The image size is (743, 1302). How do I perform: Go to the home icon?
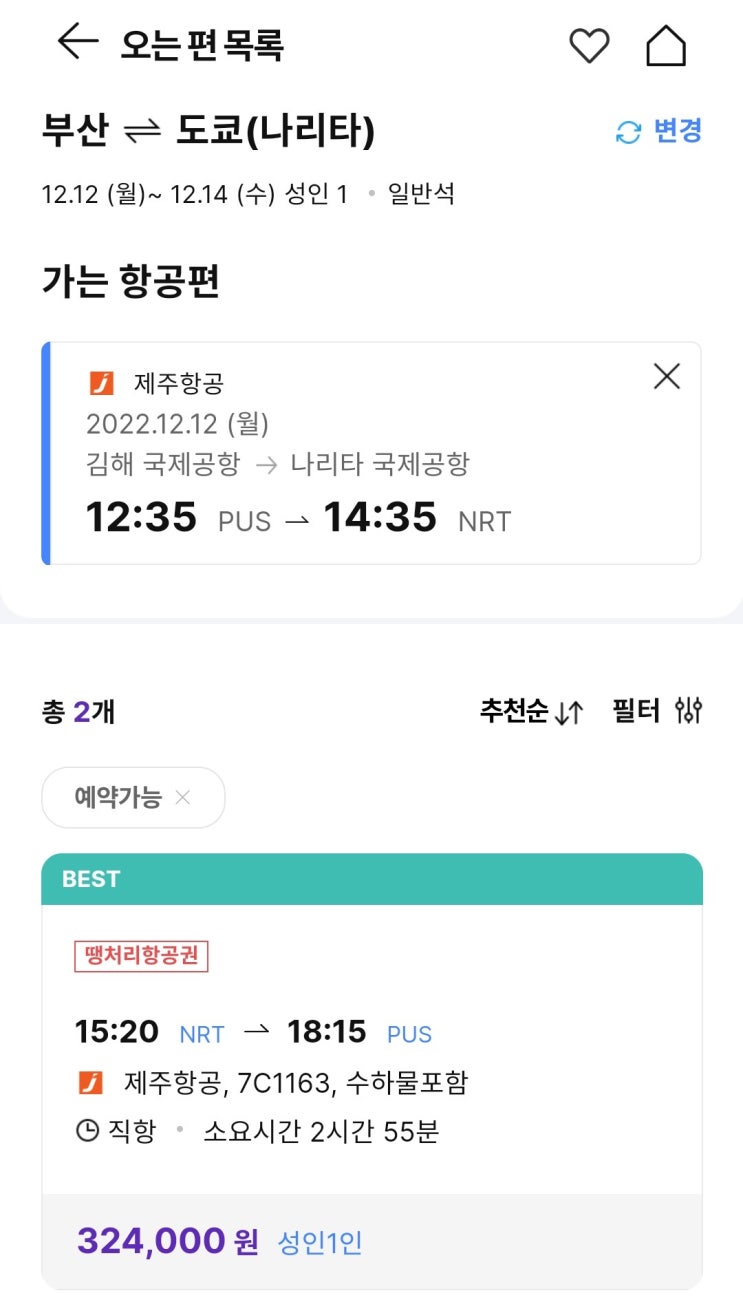click(x=666, y=46)
